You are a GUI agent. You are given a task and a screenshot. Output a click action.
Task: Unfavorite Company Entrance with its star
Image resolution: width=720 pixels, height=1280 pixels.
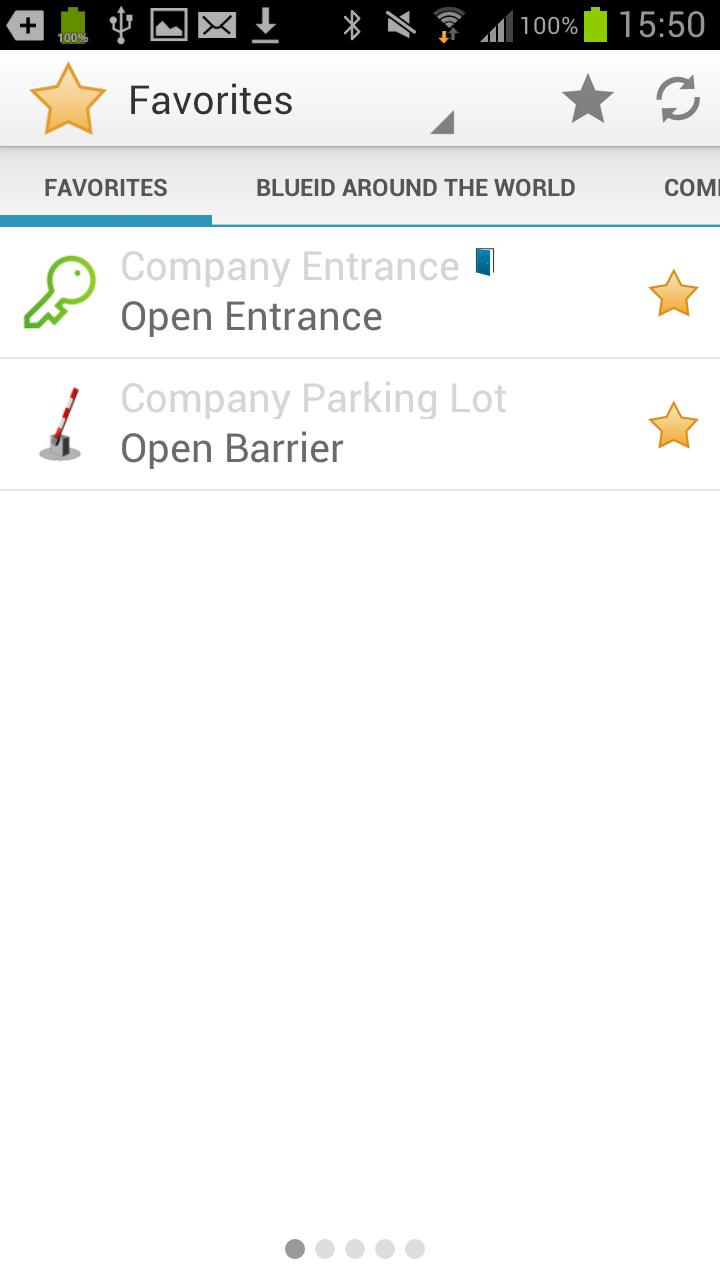click(x=672, y=294)
